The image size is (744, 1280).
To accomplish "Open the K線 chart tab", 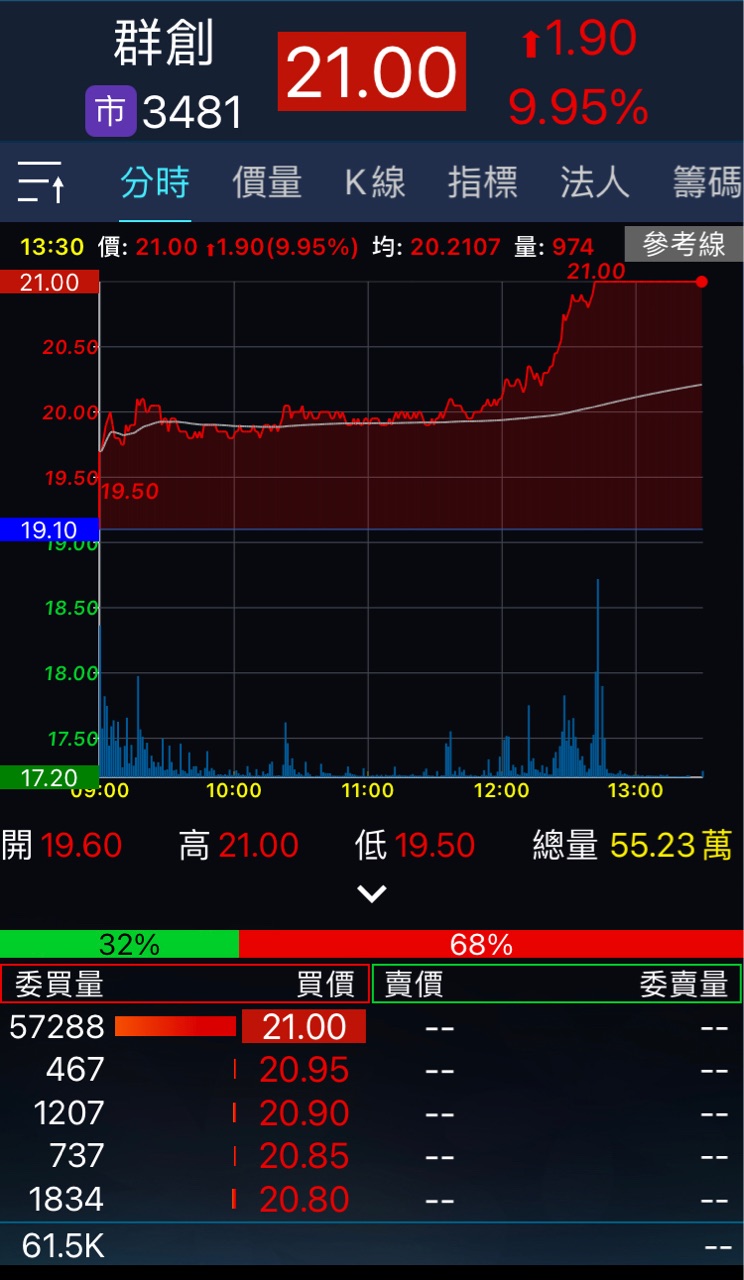I will tap(375, 182).
